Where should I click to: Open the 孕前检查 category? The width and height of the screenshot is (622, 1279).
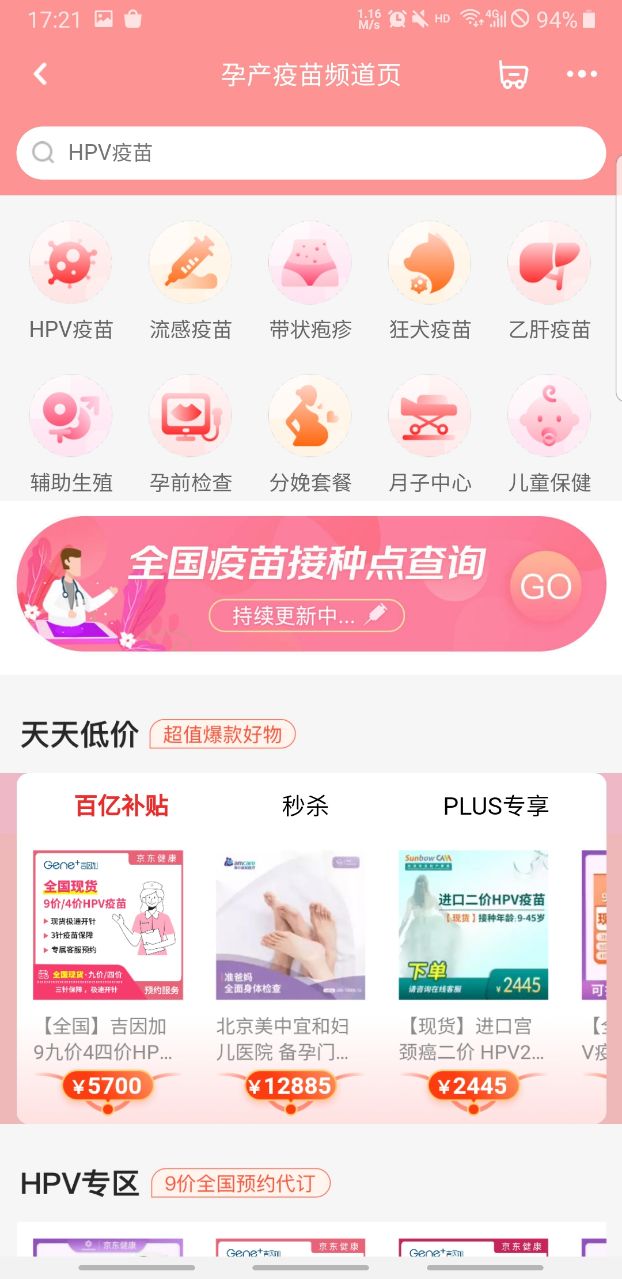(x=190, y=435)
